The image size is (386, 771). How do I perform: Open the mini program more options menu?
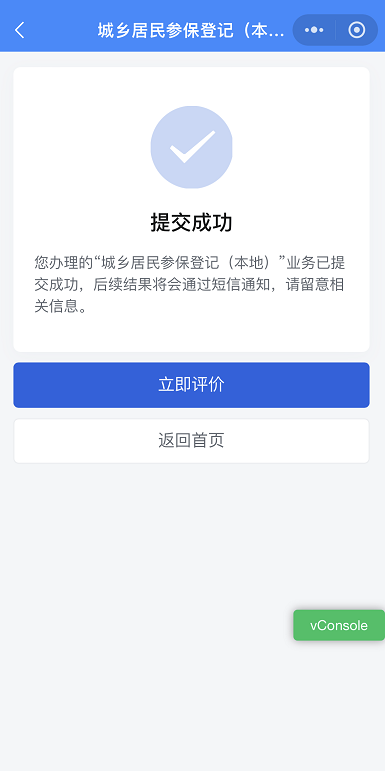pos(314,30)
